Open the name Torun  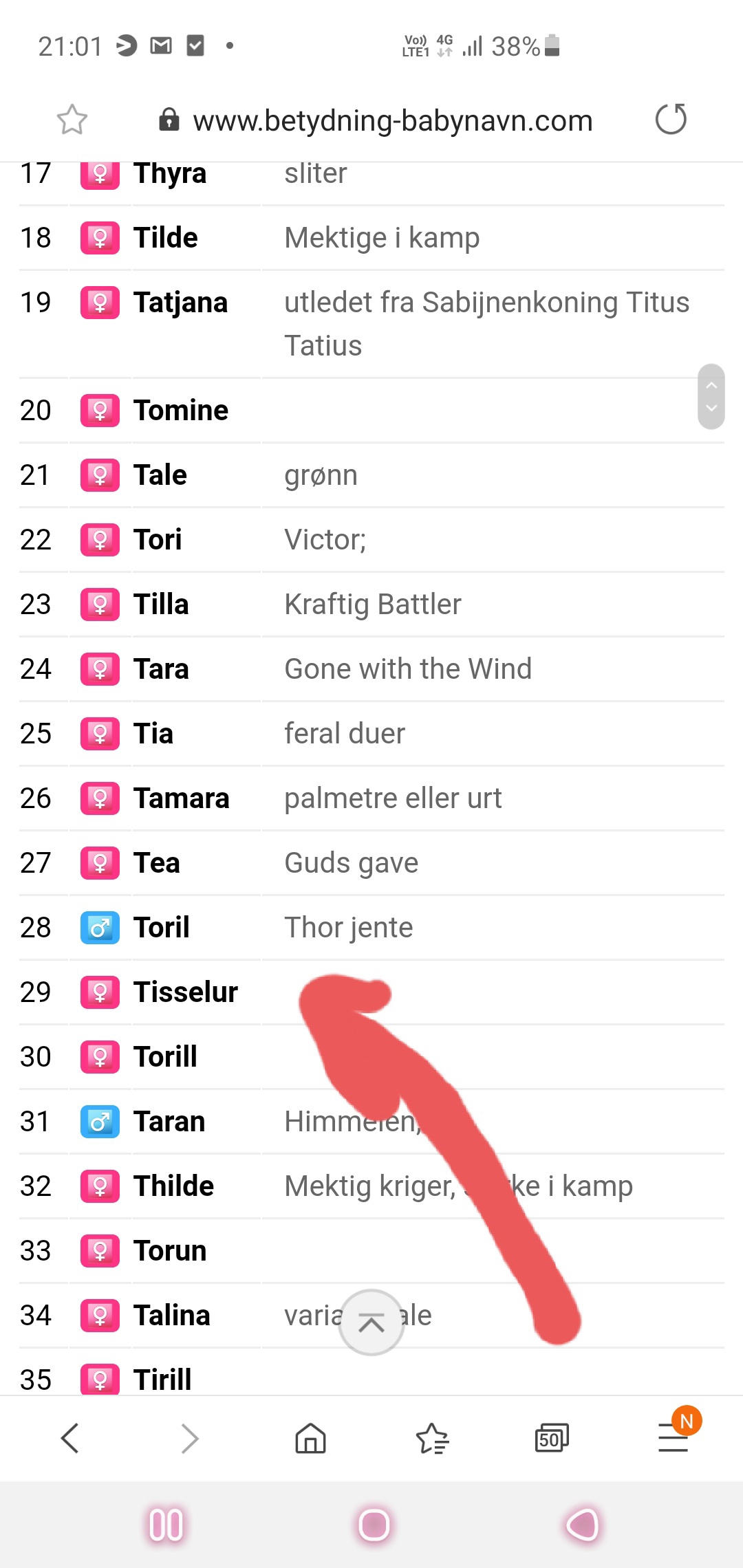tap(170, 1251)
